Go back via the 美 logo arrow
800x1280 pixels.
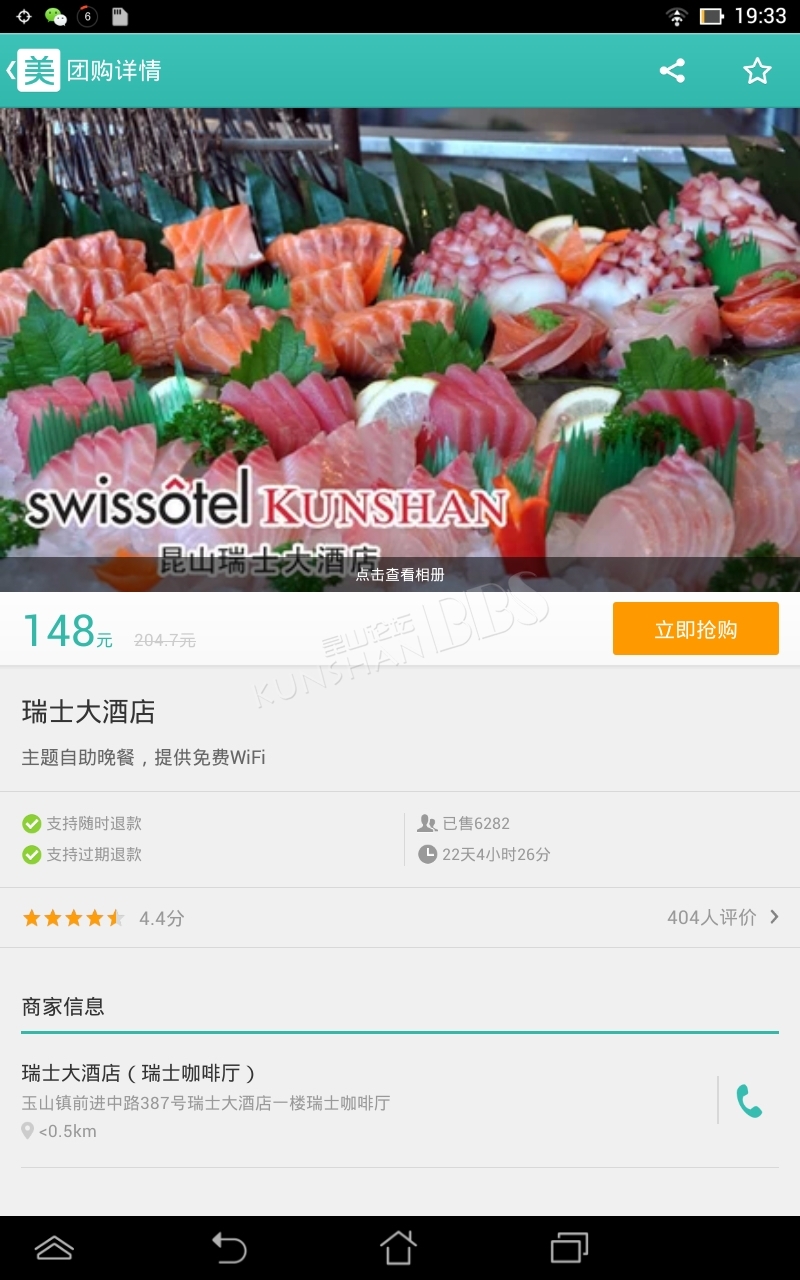[x=33, y=71]
